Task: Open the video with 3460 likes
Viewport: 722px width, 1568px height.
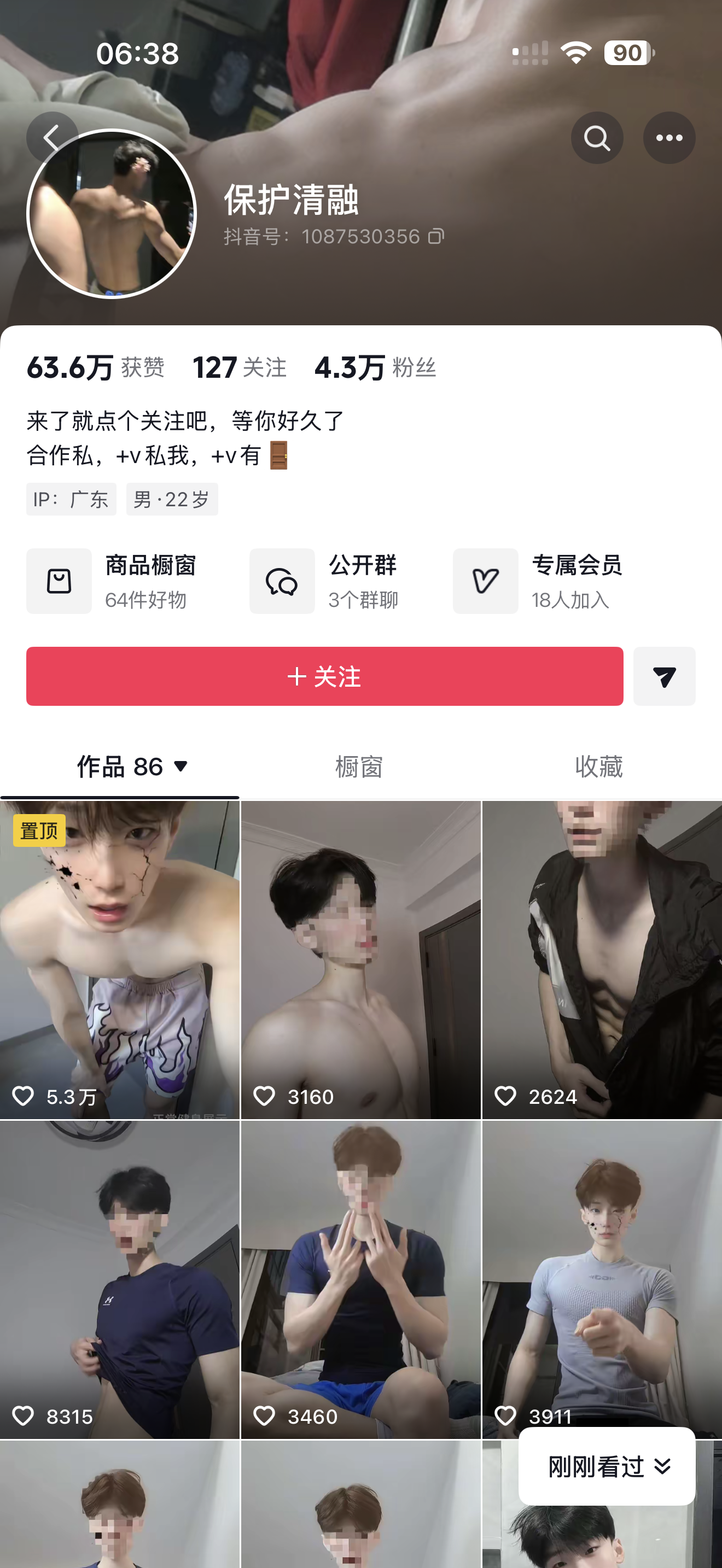Action: pos(360,1279)
